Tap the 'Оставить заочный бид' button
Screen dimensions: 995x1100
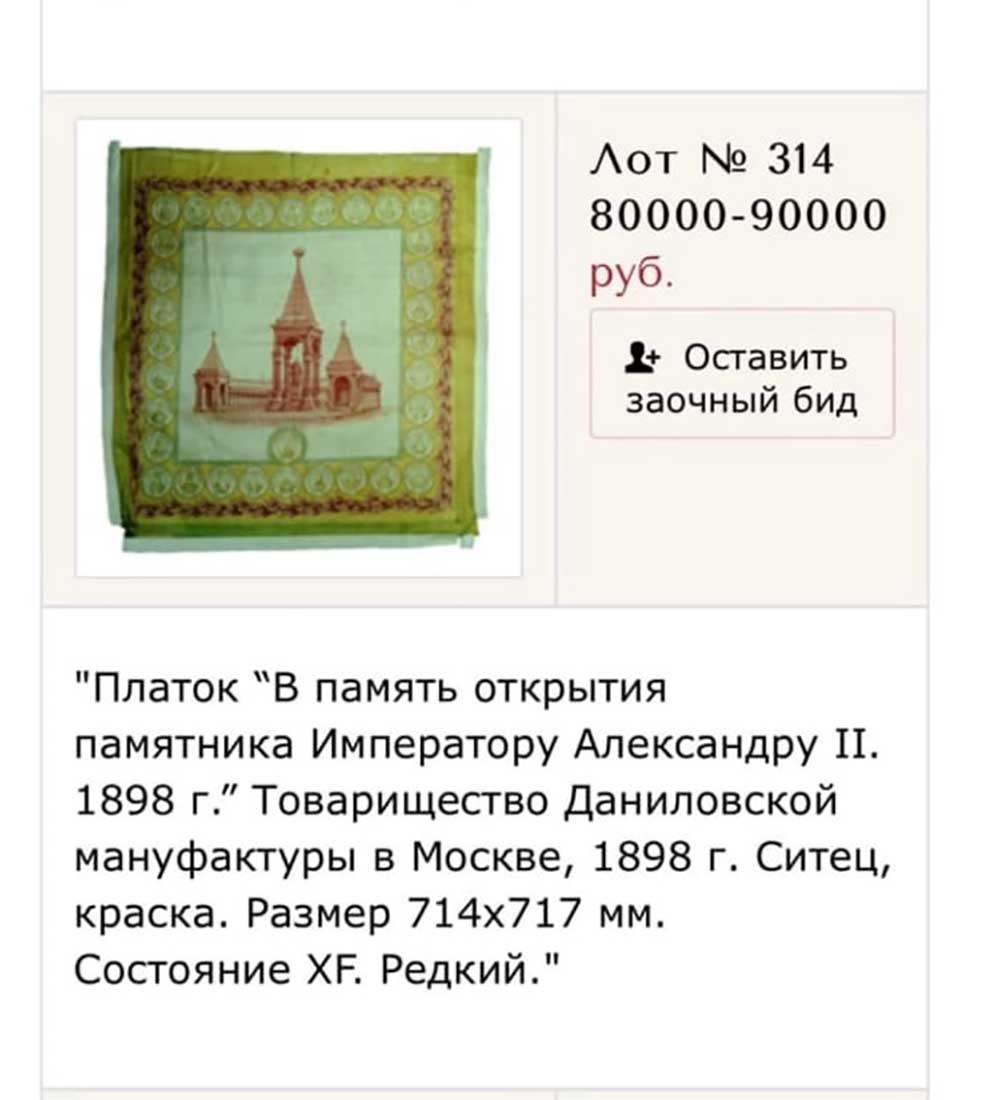741,374
